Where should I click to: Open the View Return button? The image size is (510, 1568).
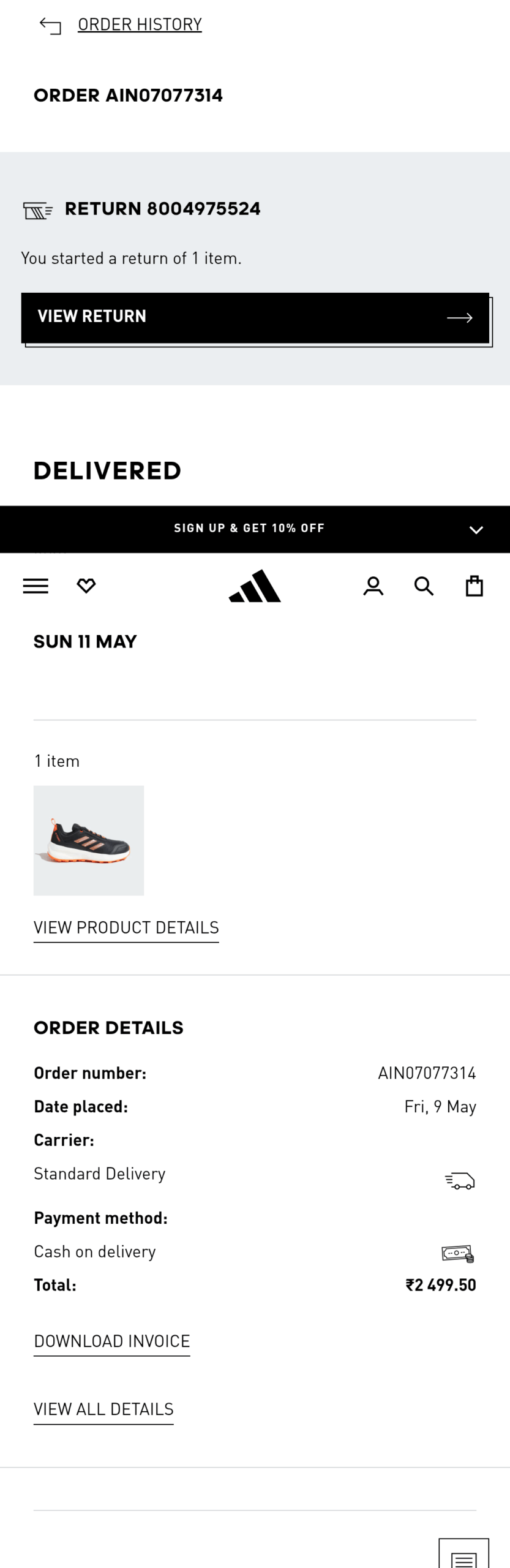tap(255, 317)
